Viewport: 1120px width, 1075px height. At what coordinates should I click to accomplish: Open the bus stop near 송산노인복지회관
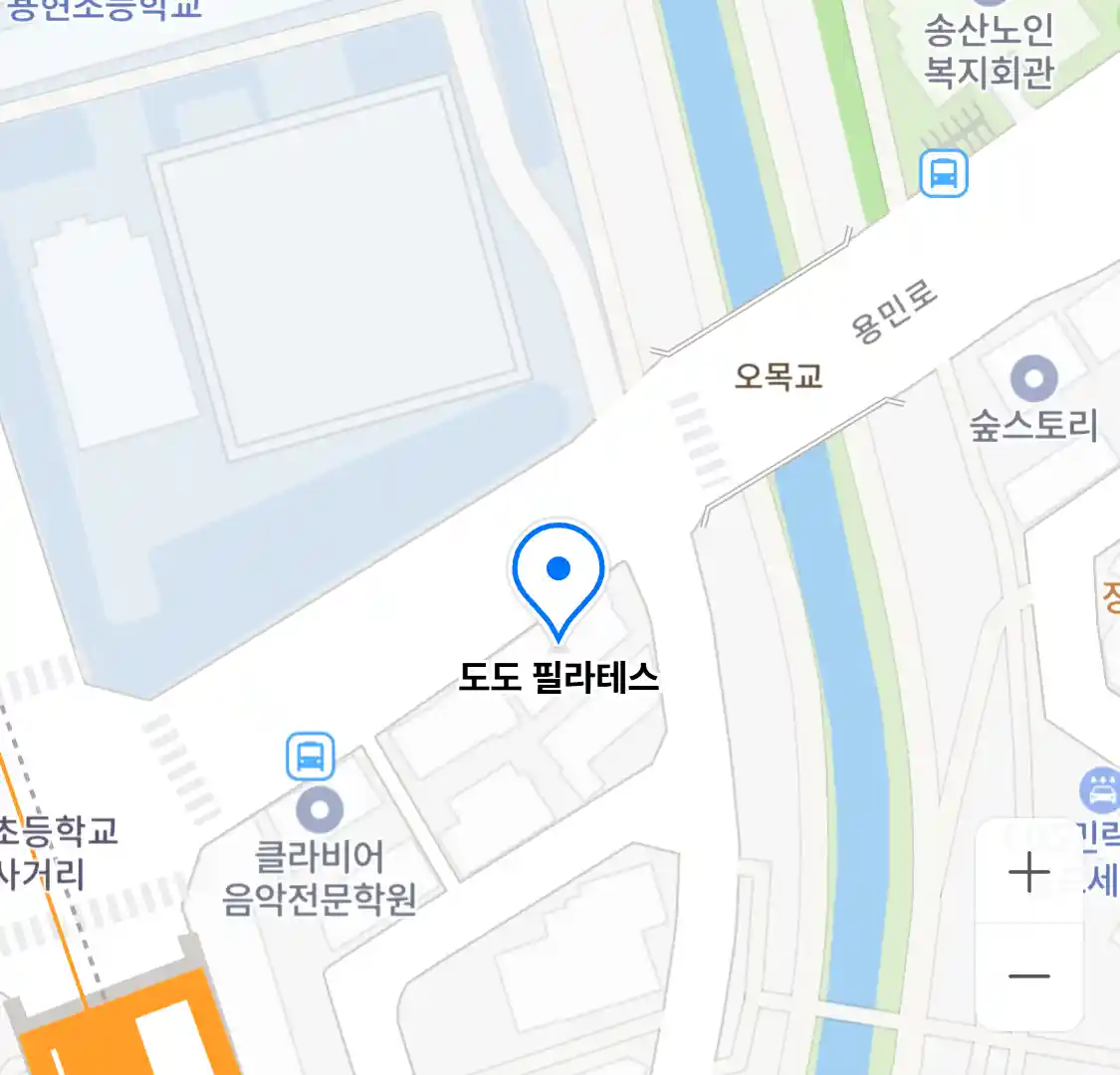click(x=943, y=173)
